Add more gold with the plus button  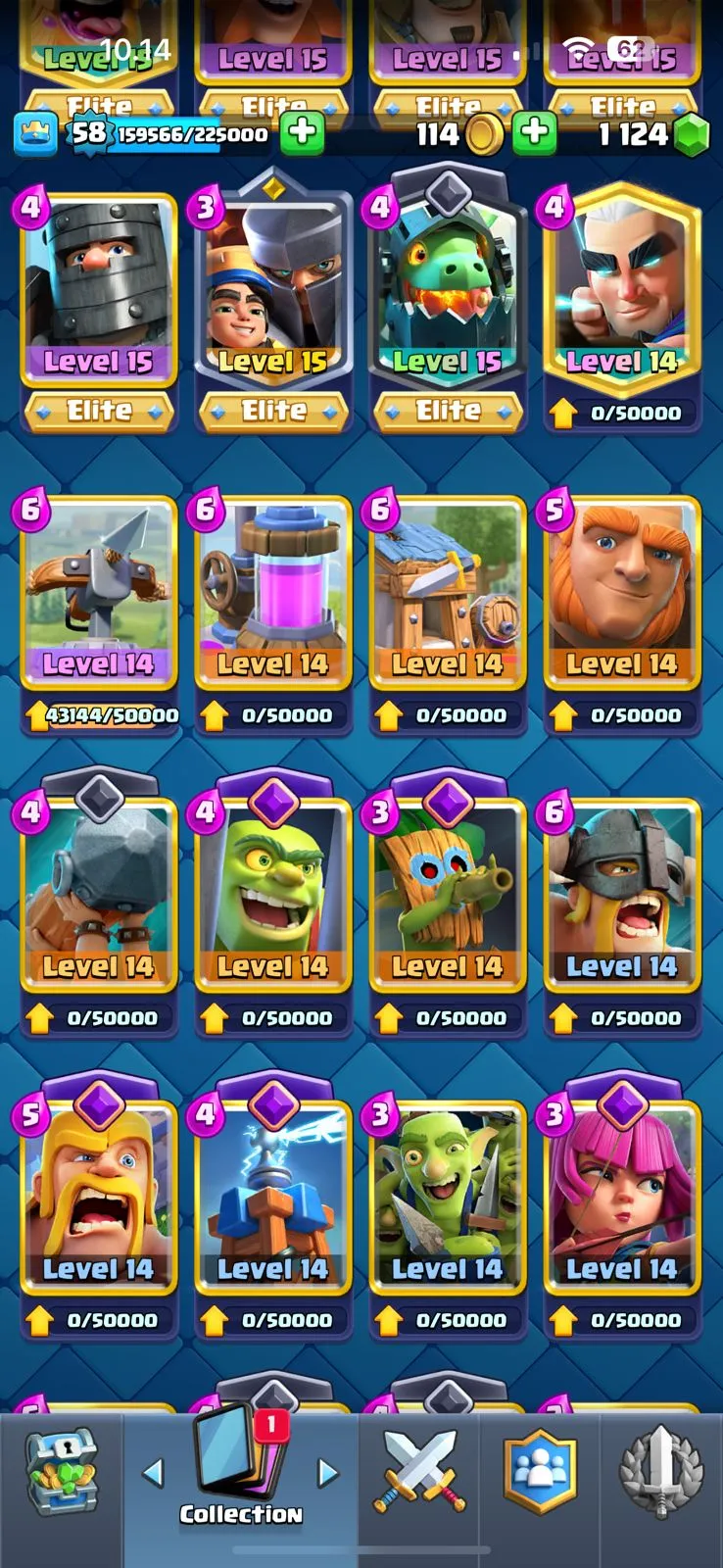[534, 133]
